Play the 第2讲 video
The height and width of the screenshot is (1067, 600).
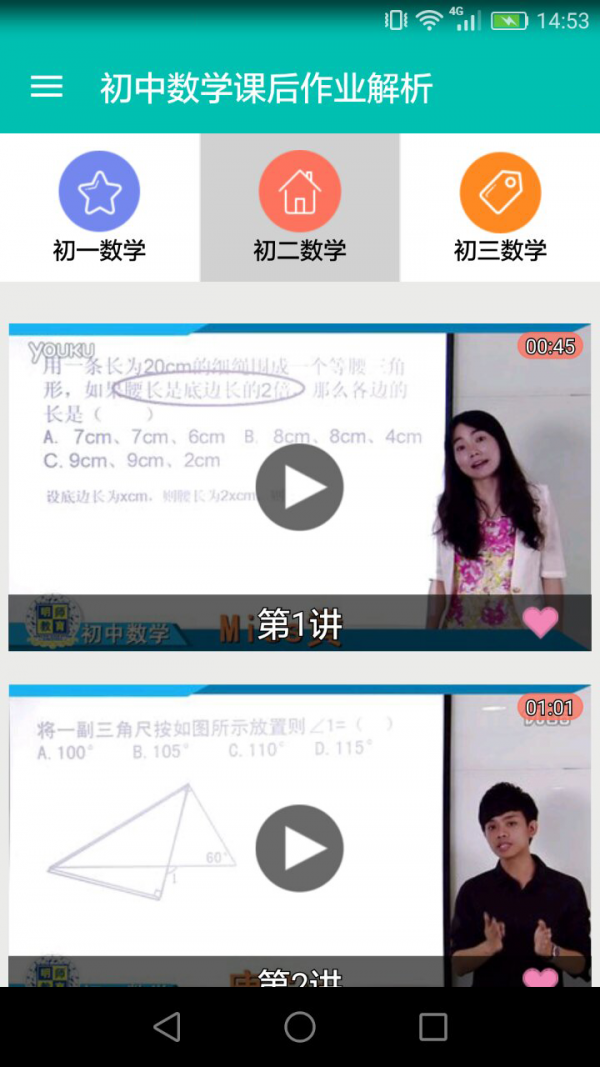pos(299,848)
